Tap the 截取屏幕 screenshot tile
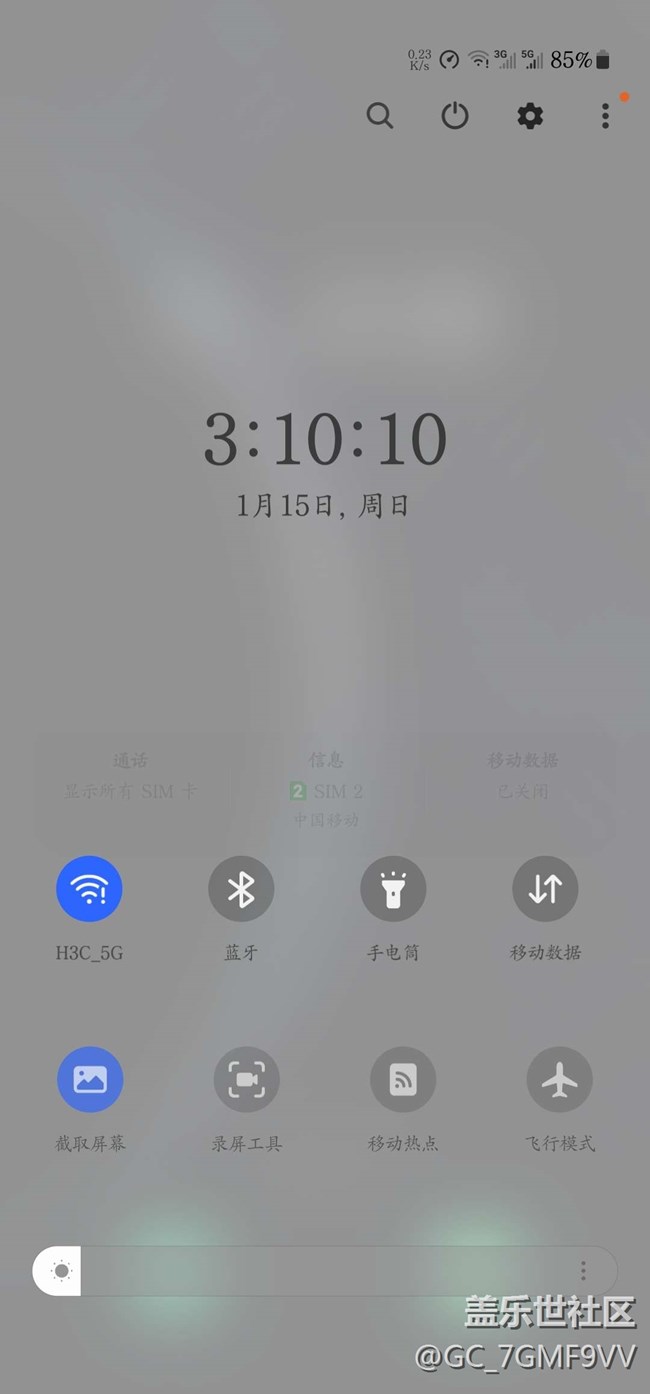Screen dimensions: 650x1394 [x=90, y=1079]
